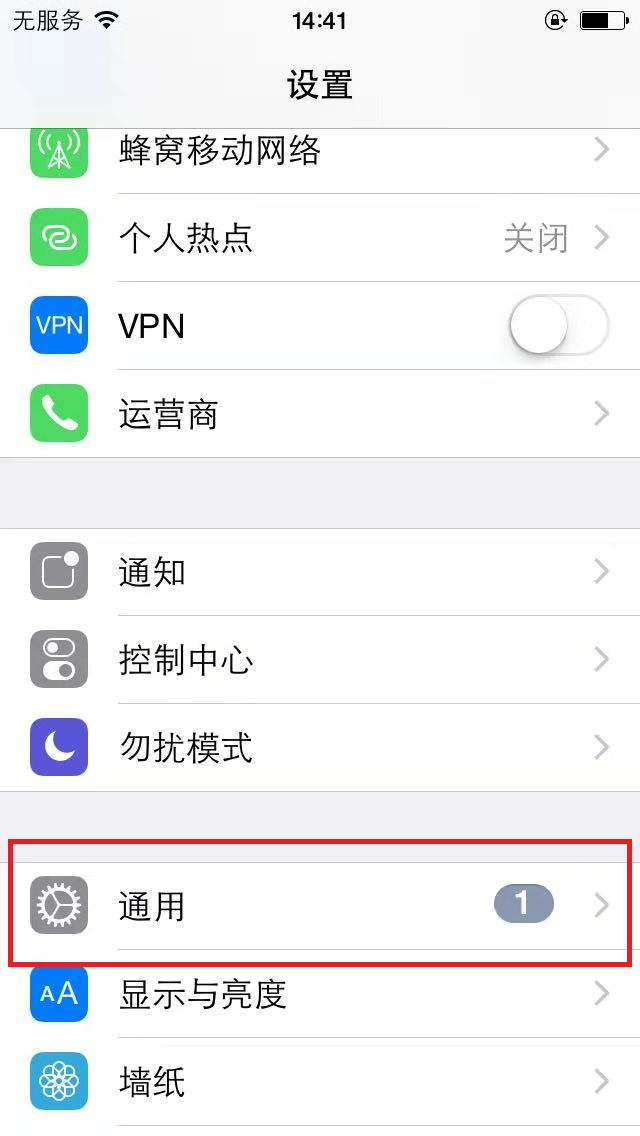Open 控制中心 settings
Viewport: 640px width, 1136px height.
320,659
